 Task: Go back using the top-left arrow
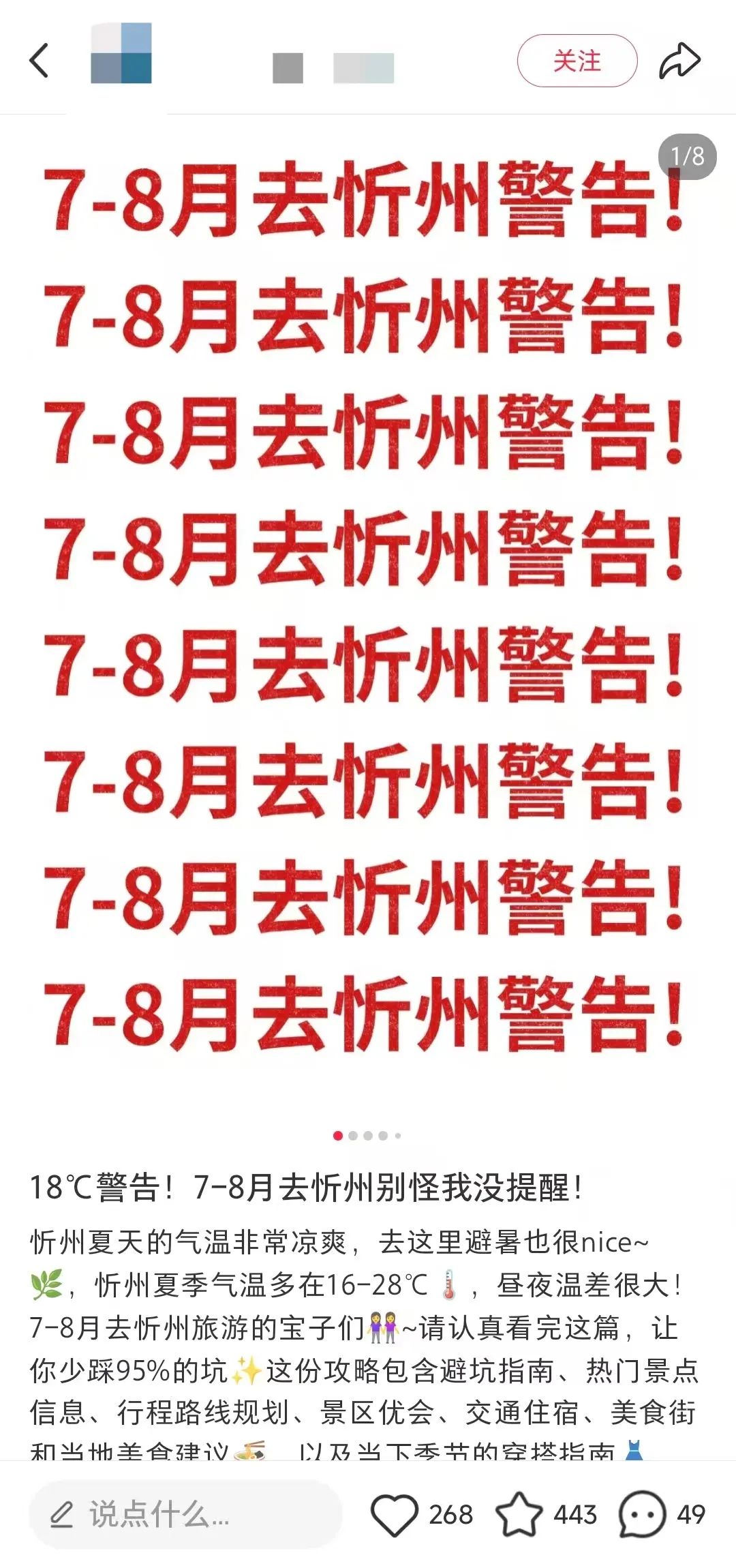point(40,61)
